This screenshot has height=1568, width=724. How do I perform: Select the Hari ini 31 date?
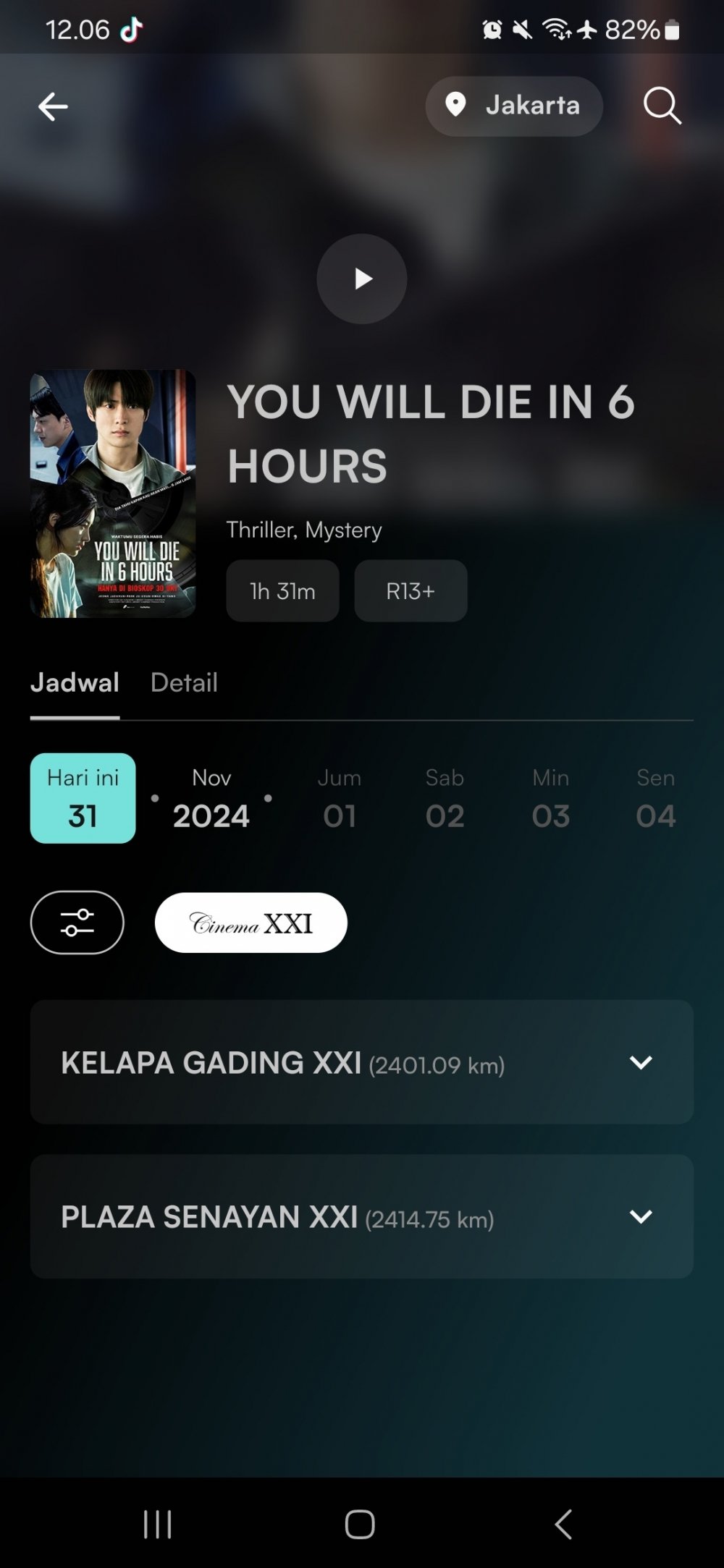pyautogui.click(x=83, y=798)
